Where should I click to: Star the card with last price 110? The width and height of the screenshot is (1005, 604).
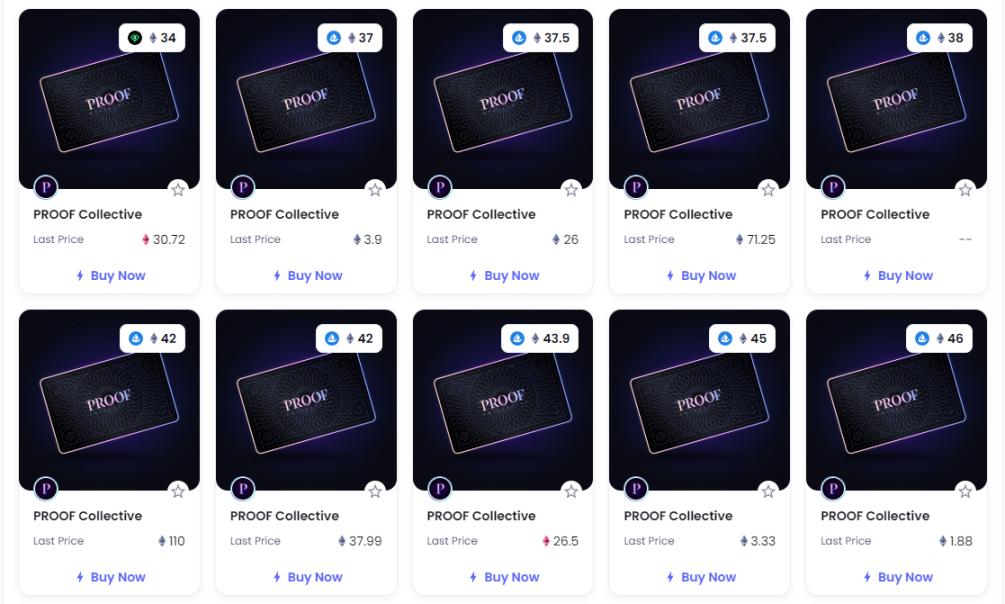pyautogui.click(x=178, y=490)
